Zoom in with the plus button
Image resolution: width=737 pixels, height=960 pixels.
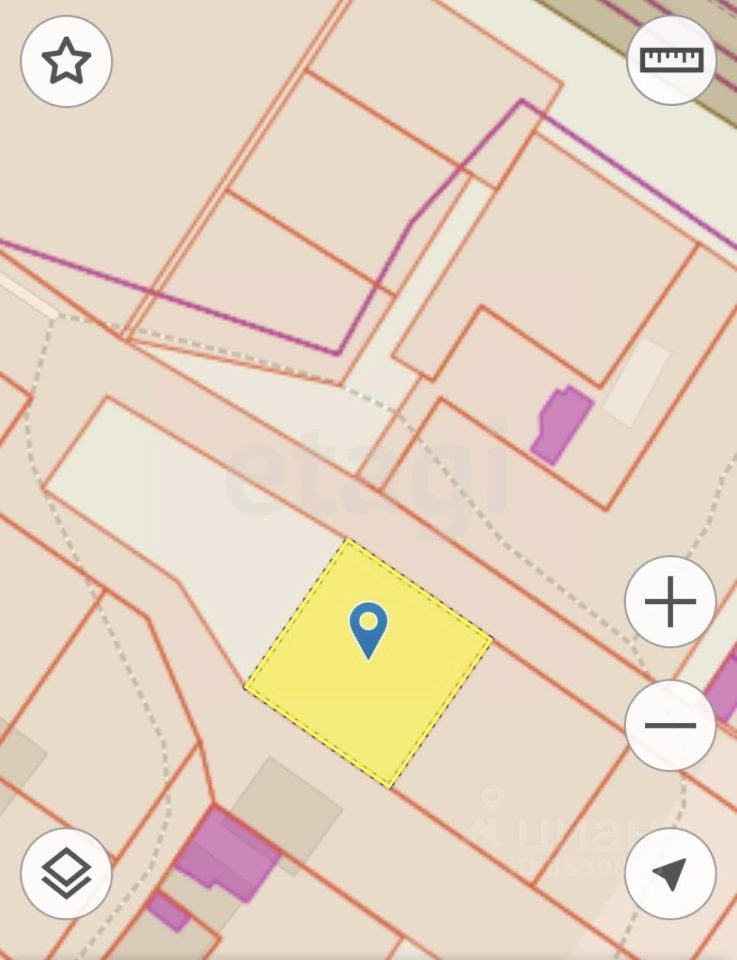670,603
